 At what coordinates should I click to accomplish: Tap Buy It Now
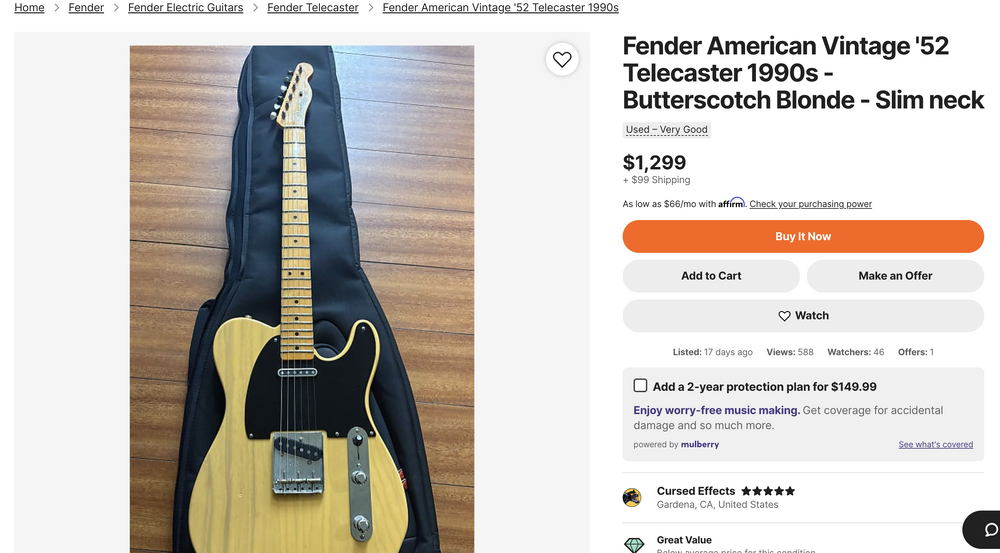pyautogui.click(x=803, y=236)
